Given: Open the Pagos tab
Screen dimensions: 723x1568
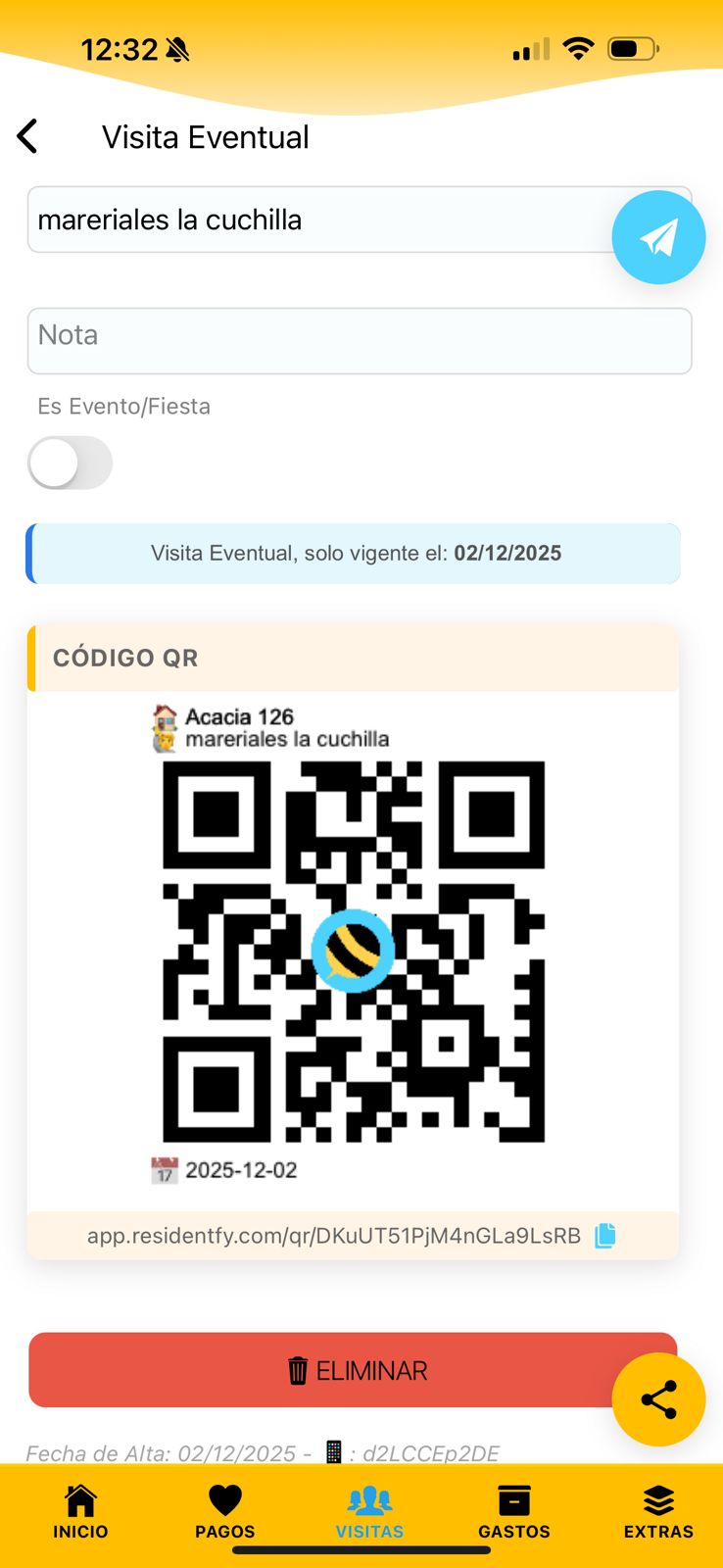Looking at the screenshot, I should coord(224,1512).
